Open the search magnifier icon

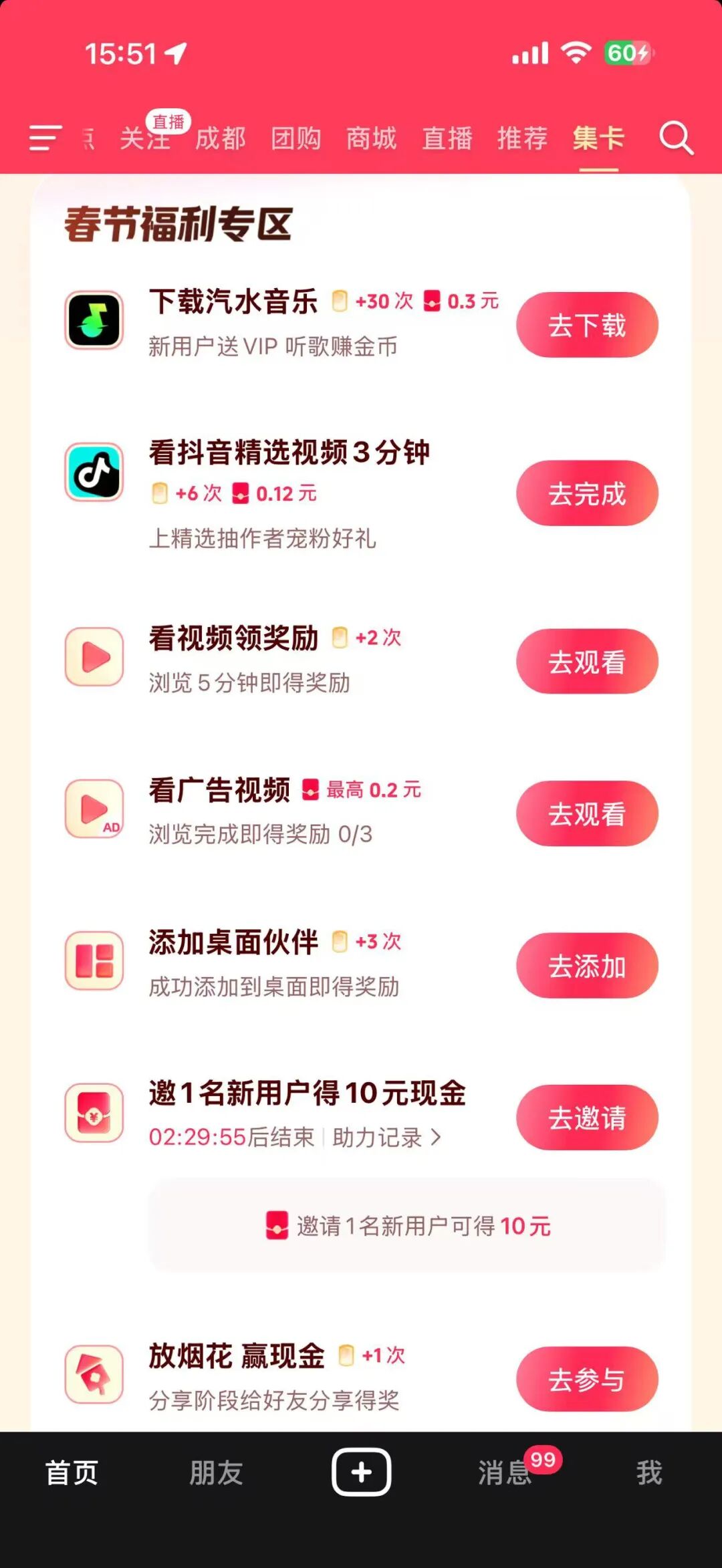click(x=676, y=138)
